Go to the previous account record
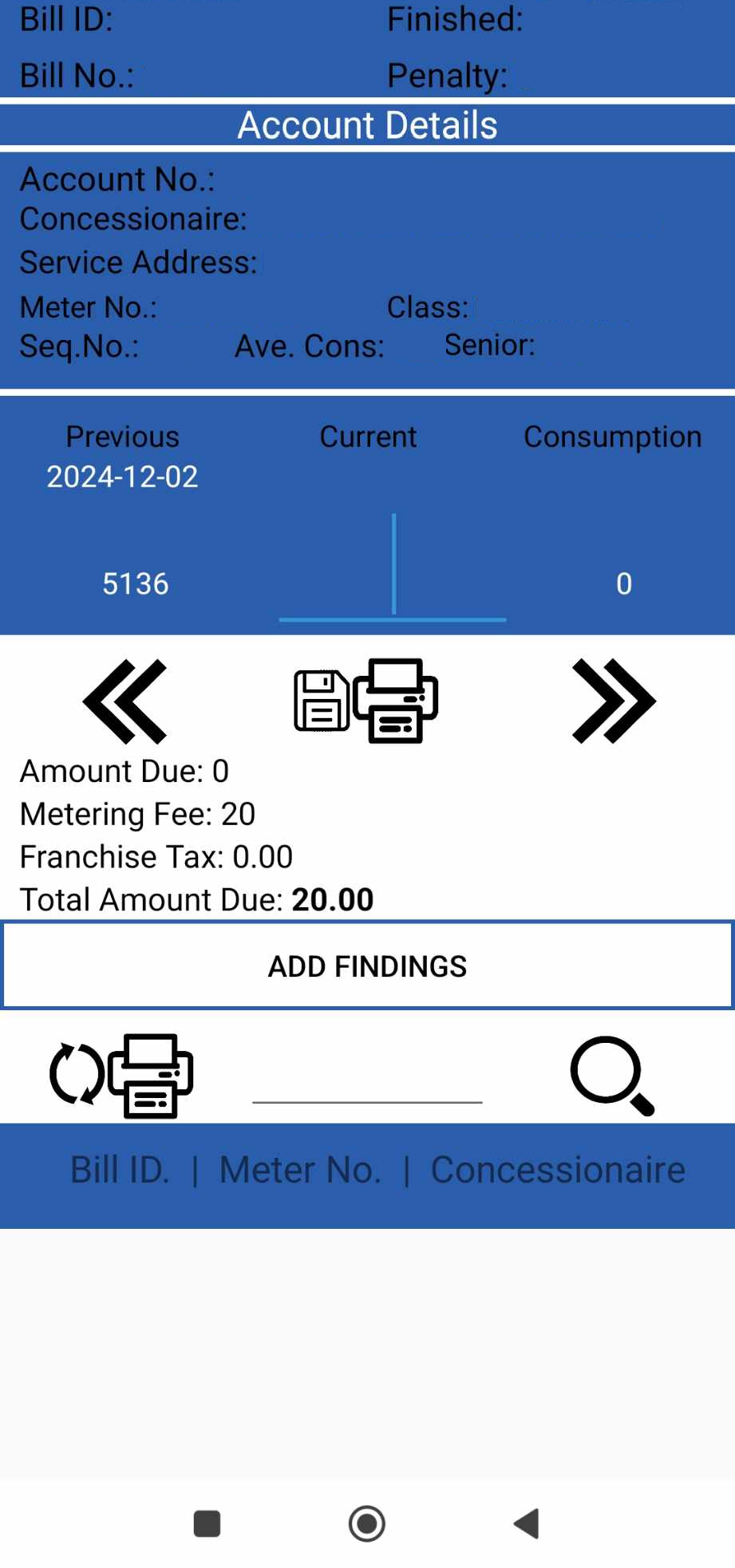 coord(125,701)
